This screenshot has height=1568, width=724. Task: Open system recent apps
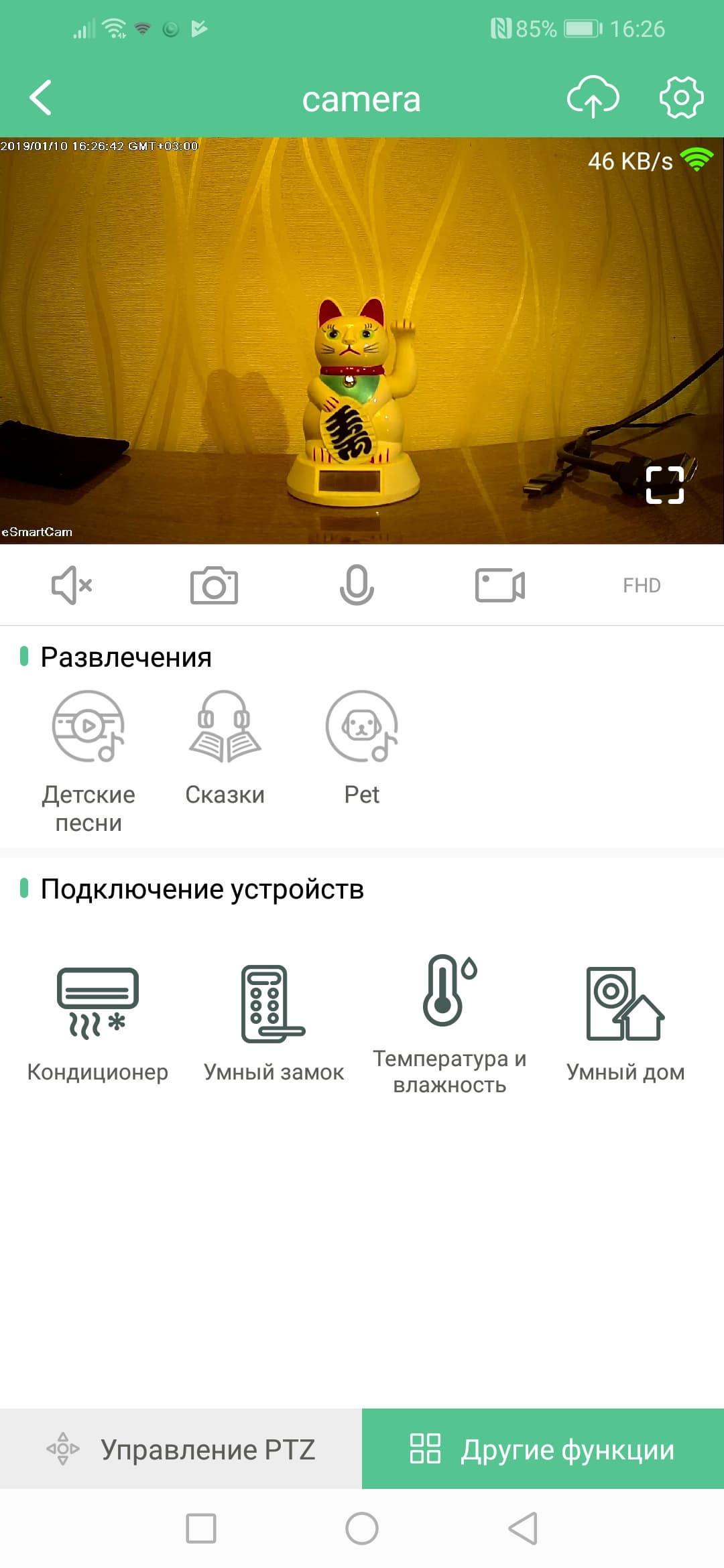pos(201,1528)
